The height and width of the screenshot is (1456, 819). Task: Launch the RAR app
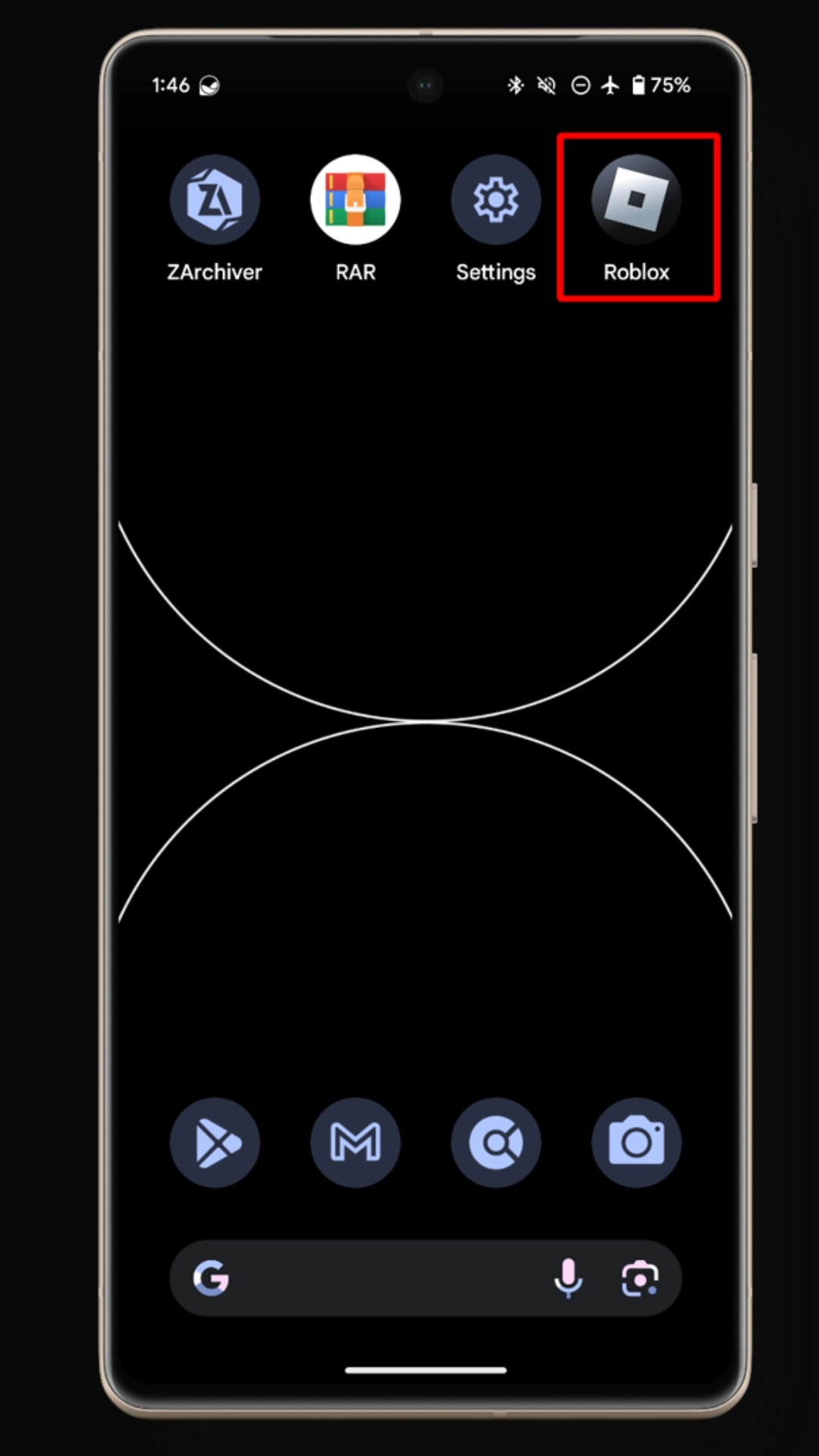tap(355, 200)
